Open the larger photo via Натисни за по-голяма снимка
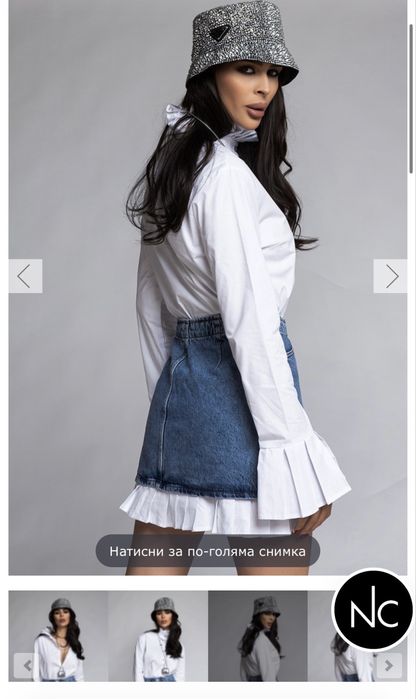The image size is (416, 699). click(x=208, y=551)
